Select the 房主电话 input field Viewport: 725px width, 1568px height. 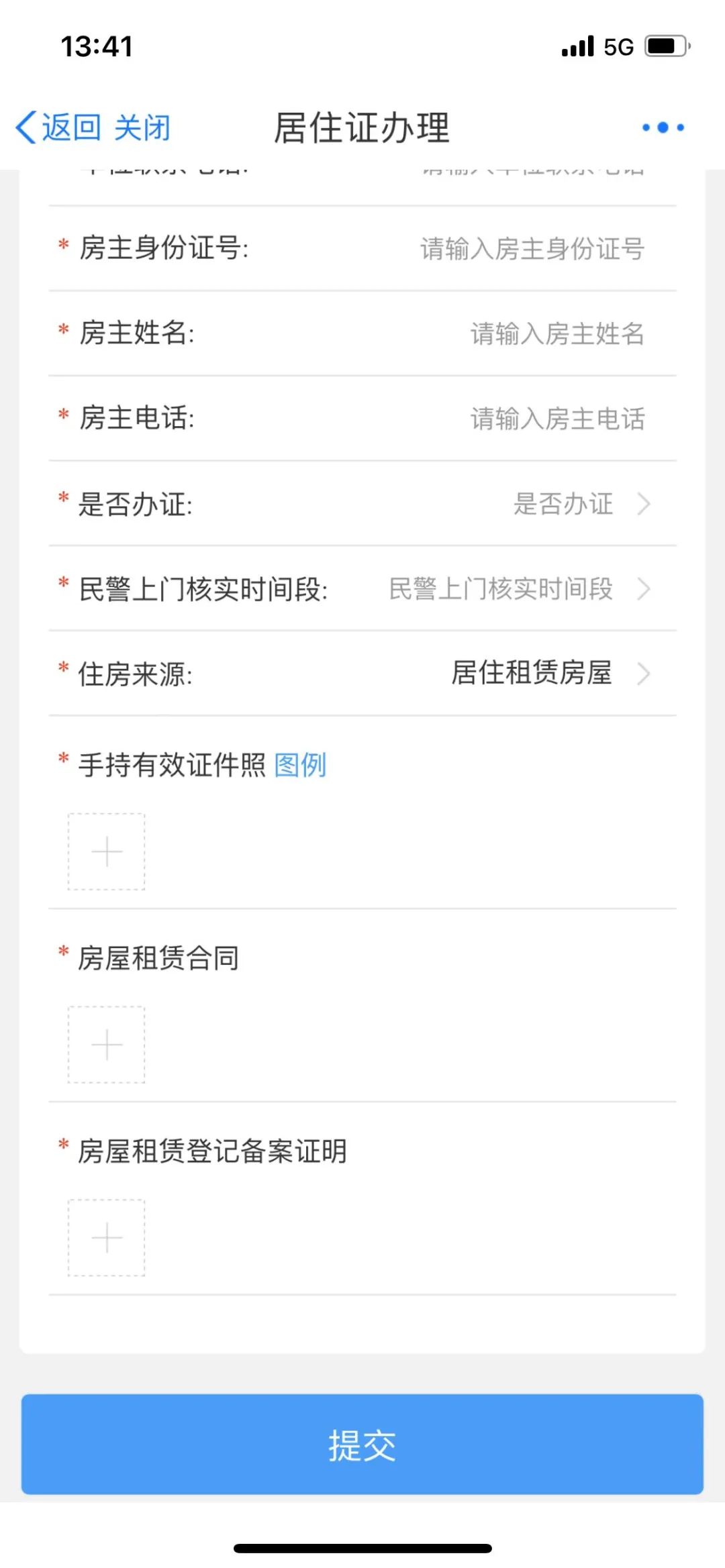click(x=557, y=419)
